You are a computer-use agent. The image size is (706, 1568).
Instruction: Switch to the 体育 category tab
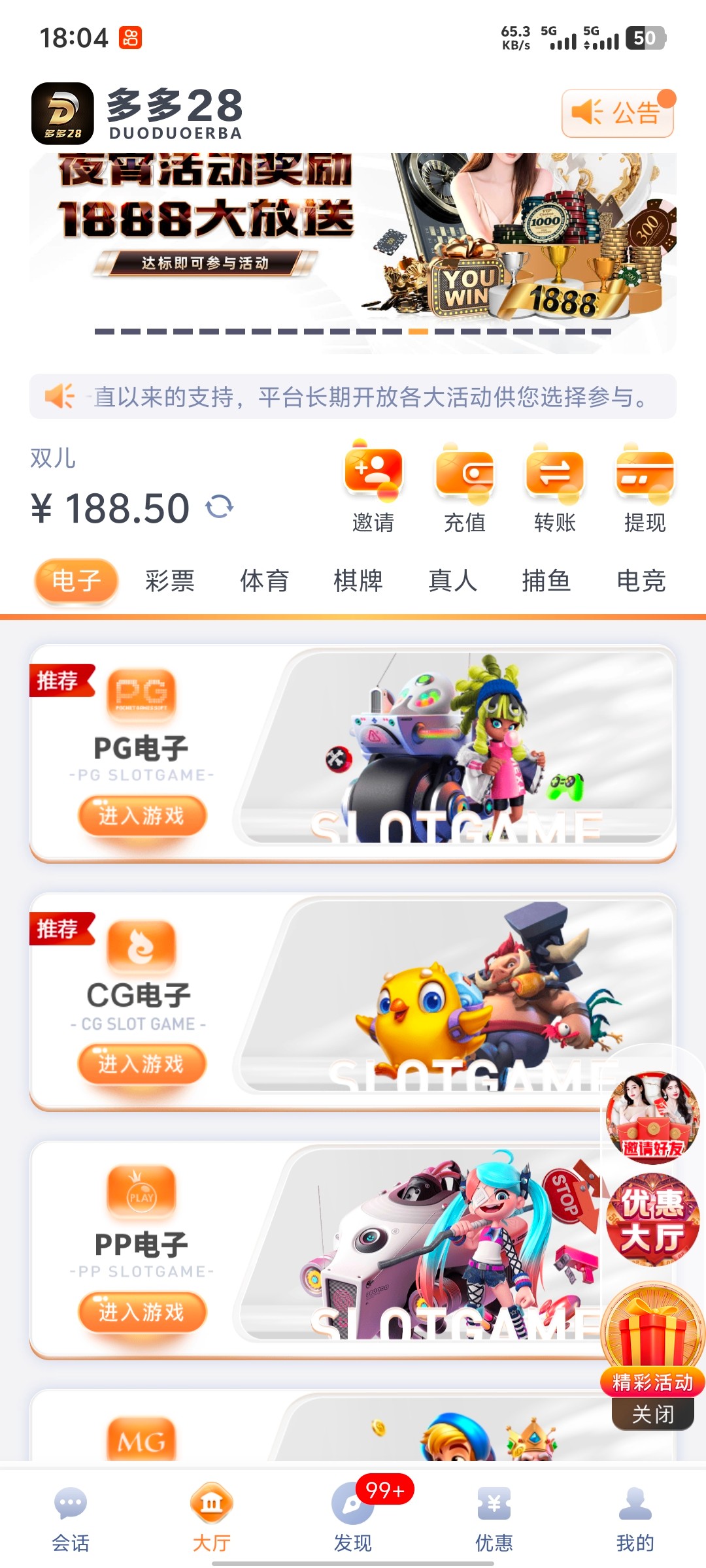point(264,581)
